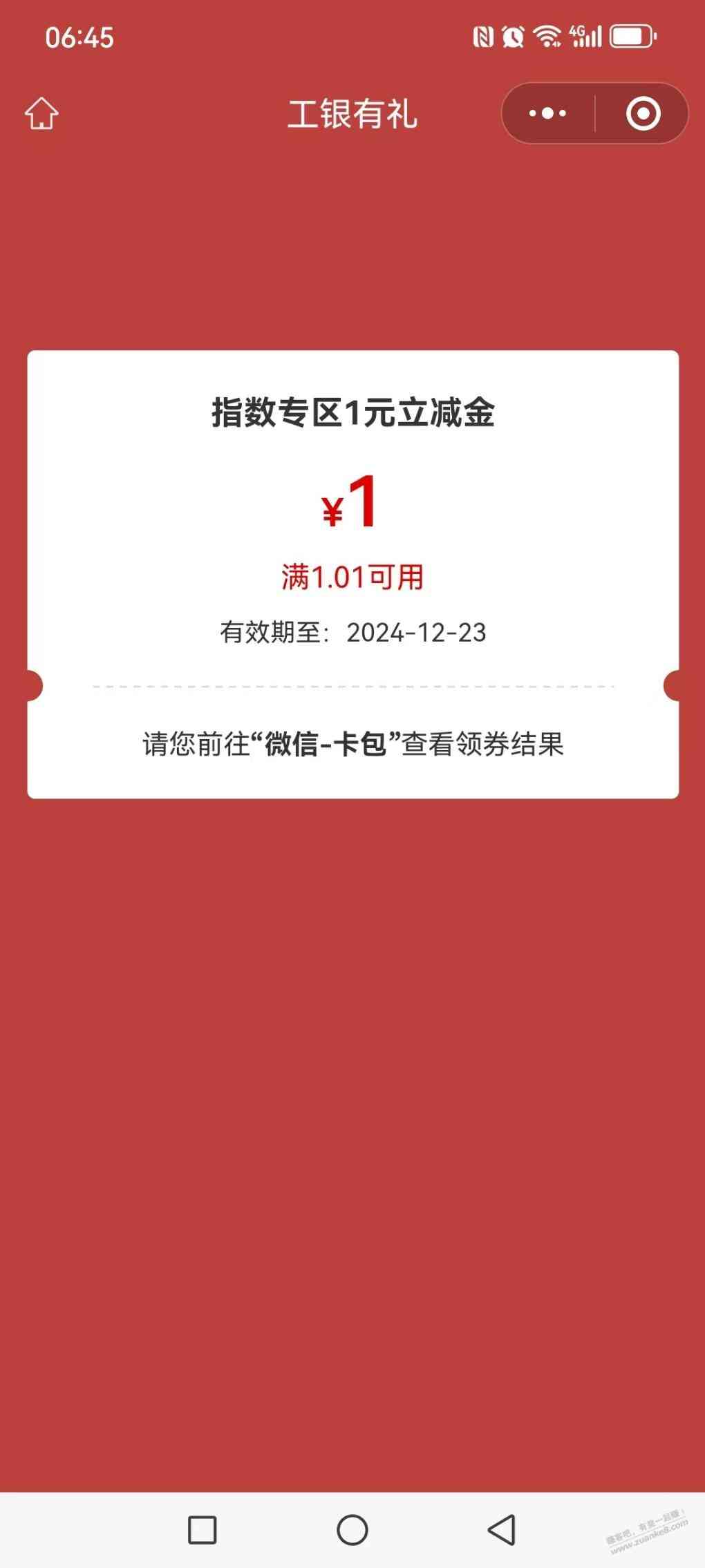
Task: Close the mini program with the circle button
Action: (x=643, y=113)
